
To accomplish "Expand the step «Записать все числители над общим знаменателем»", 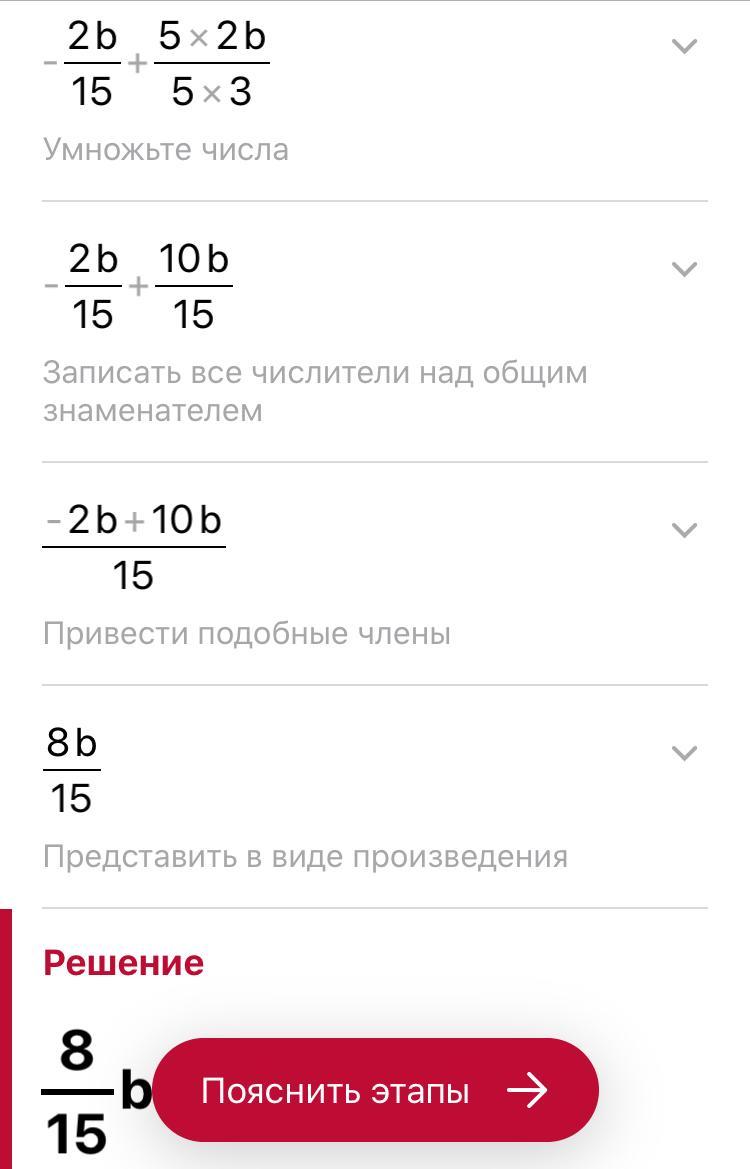I will pyautogui.click(x=684, y=269).
